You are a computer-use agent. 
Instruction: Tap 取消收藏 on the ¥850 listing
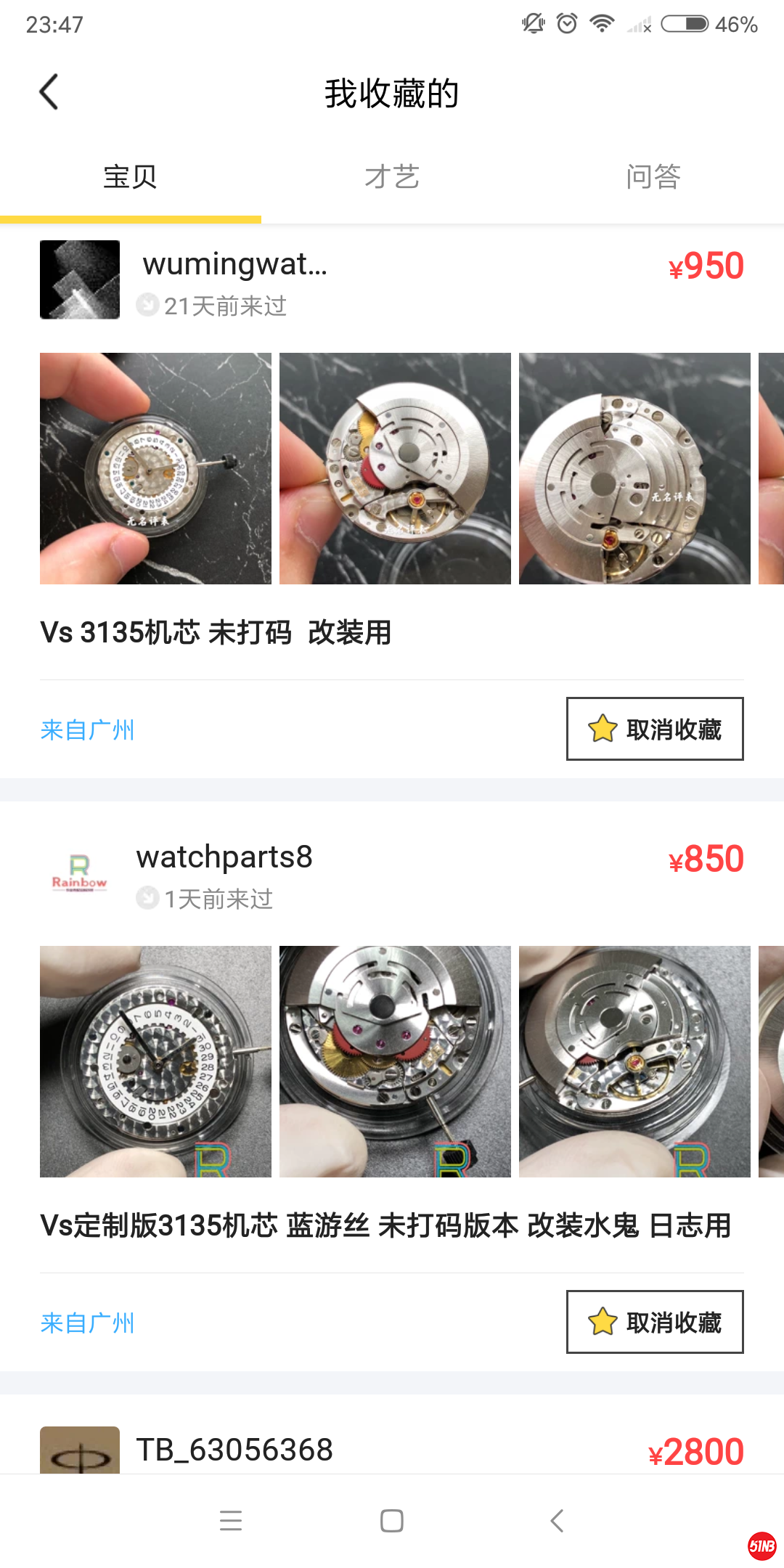pyautogui.click(x=655, y=1322)
